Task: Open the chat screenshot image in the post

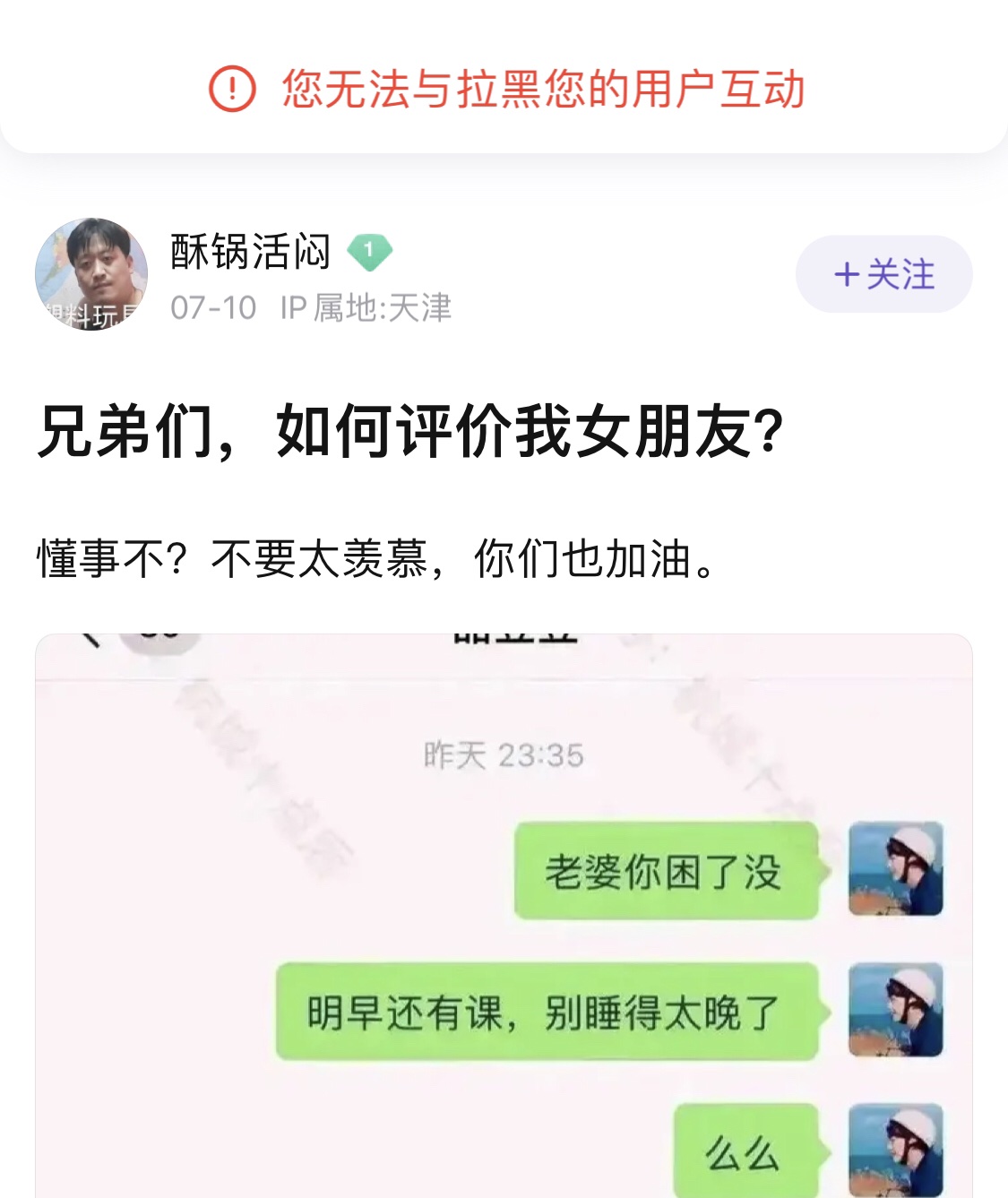Action: pos(504,914)
